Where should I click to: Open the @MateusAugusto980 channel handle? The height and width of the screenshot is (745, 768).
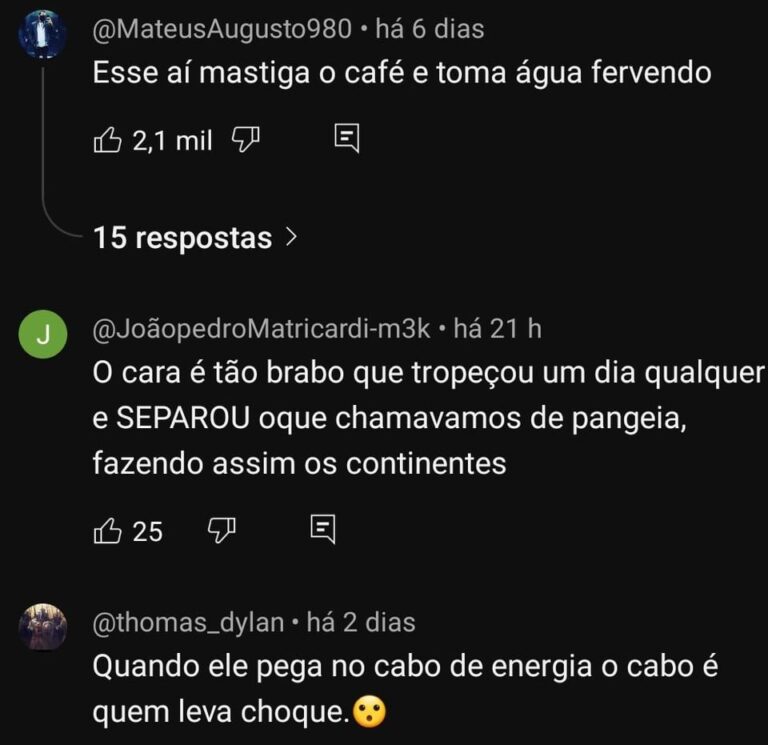point(222,30)
